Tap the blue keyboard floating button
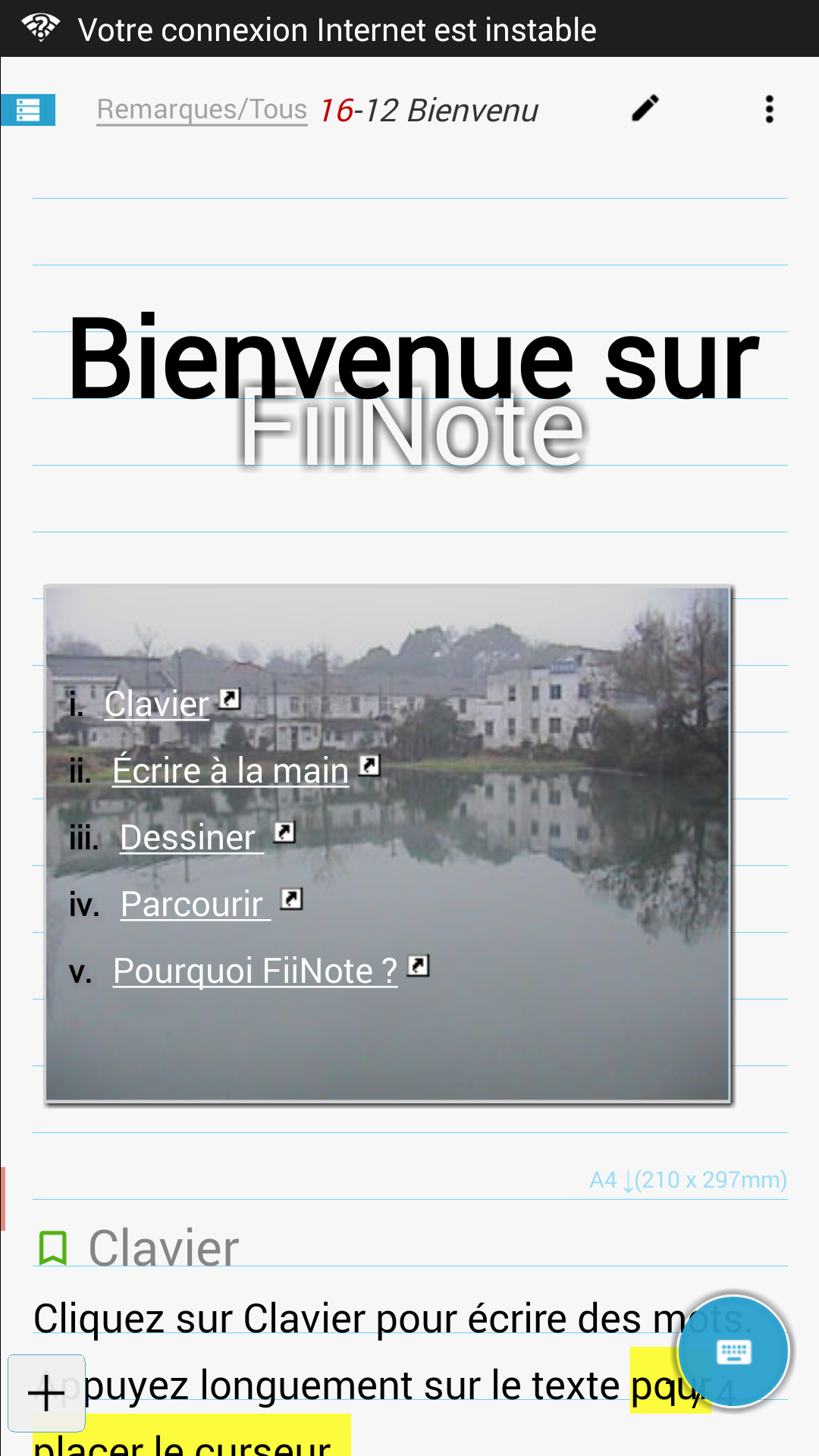This screenshot has height=1456, width=819. point(733,1351)
